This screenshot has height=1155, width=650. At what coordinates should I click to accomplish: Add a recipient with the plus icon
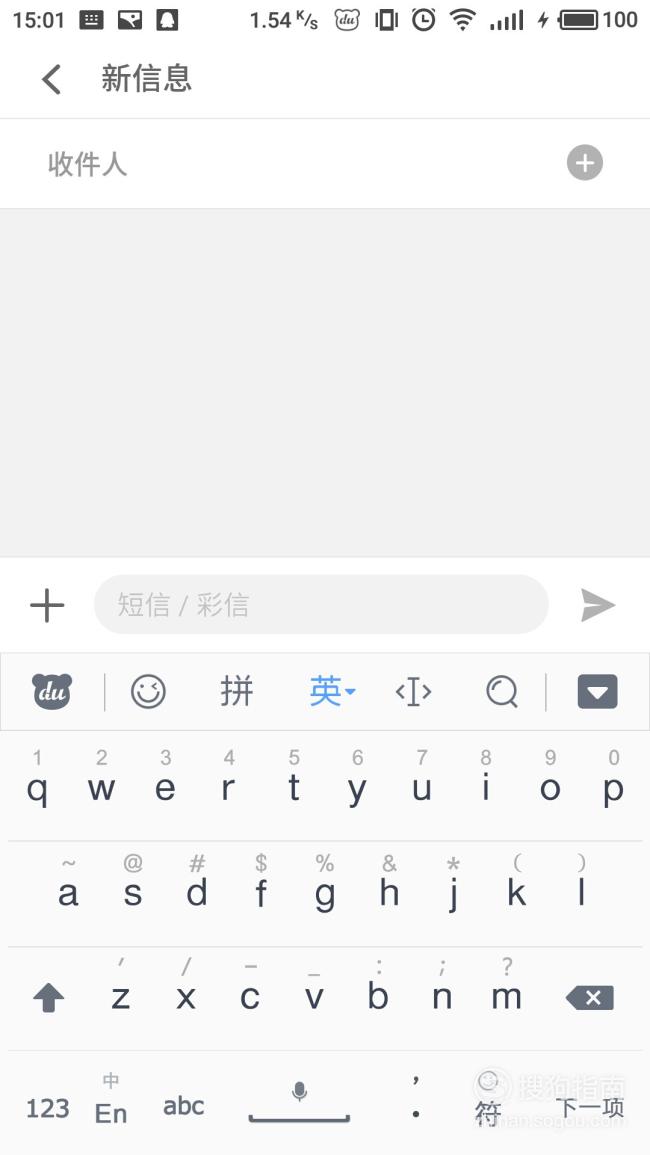pyautogui.click(x=584, y=163)
